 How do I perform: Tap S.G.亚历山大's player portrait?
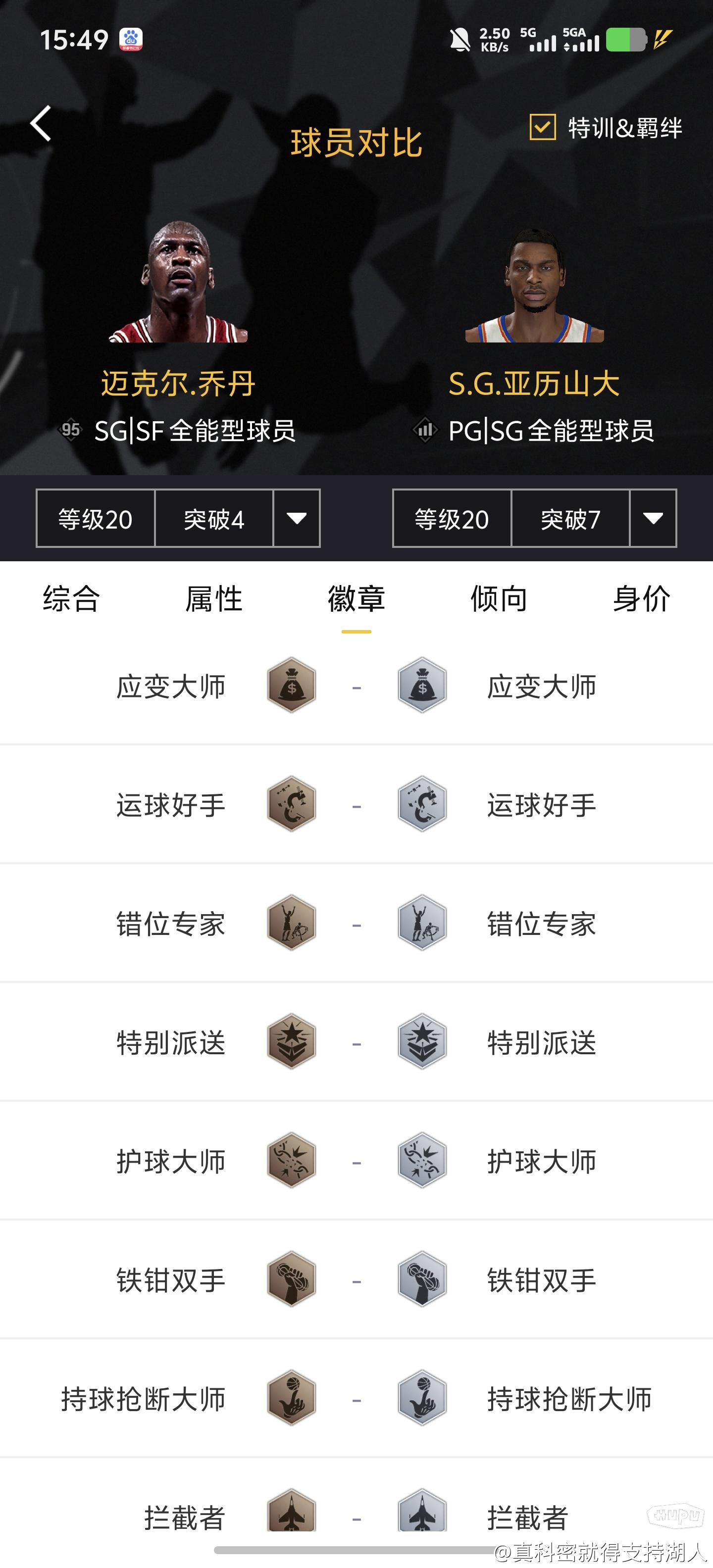click(535, 285)
